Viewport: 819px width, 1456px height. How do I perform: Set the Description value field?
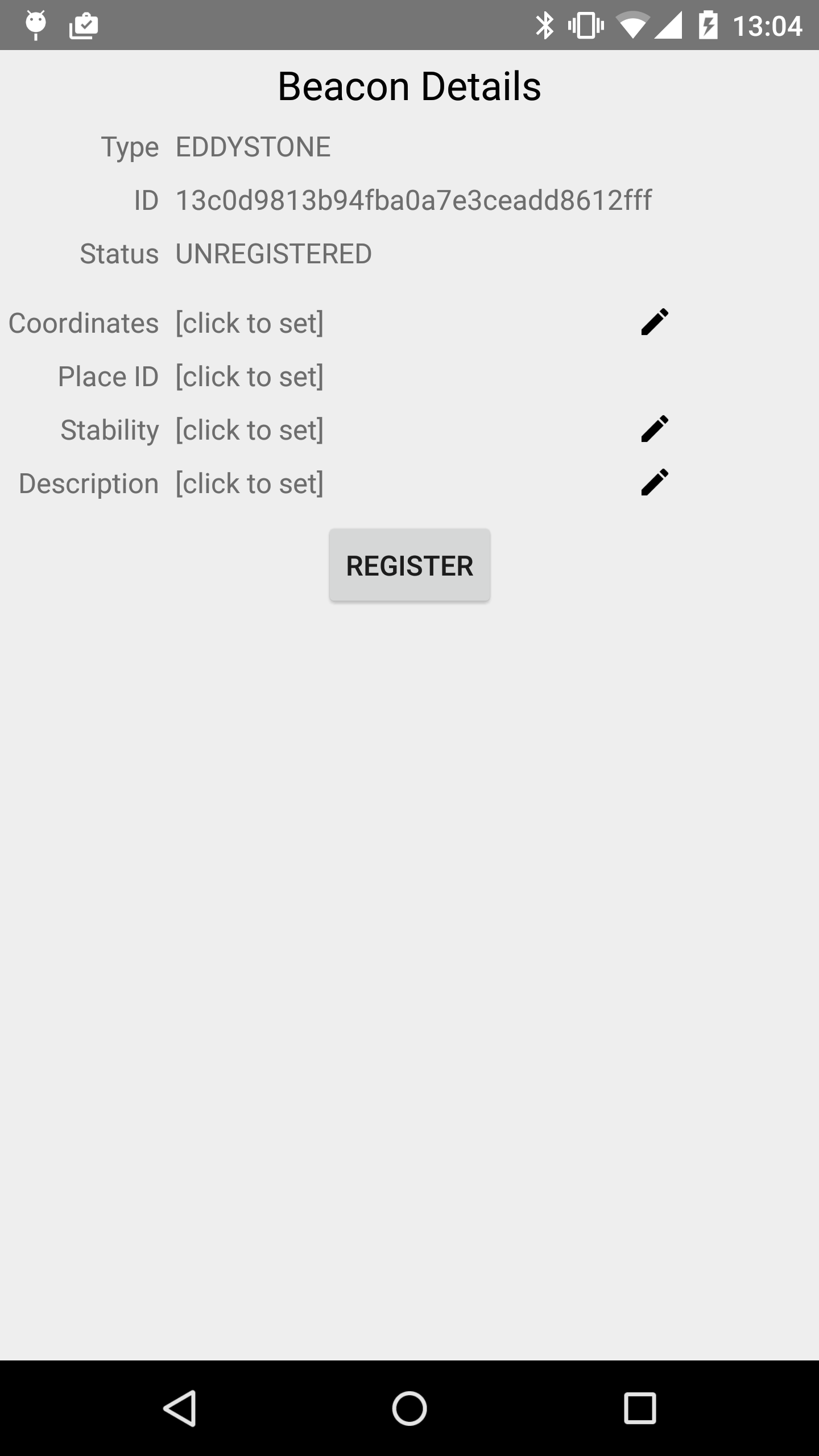click(250, 483)
